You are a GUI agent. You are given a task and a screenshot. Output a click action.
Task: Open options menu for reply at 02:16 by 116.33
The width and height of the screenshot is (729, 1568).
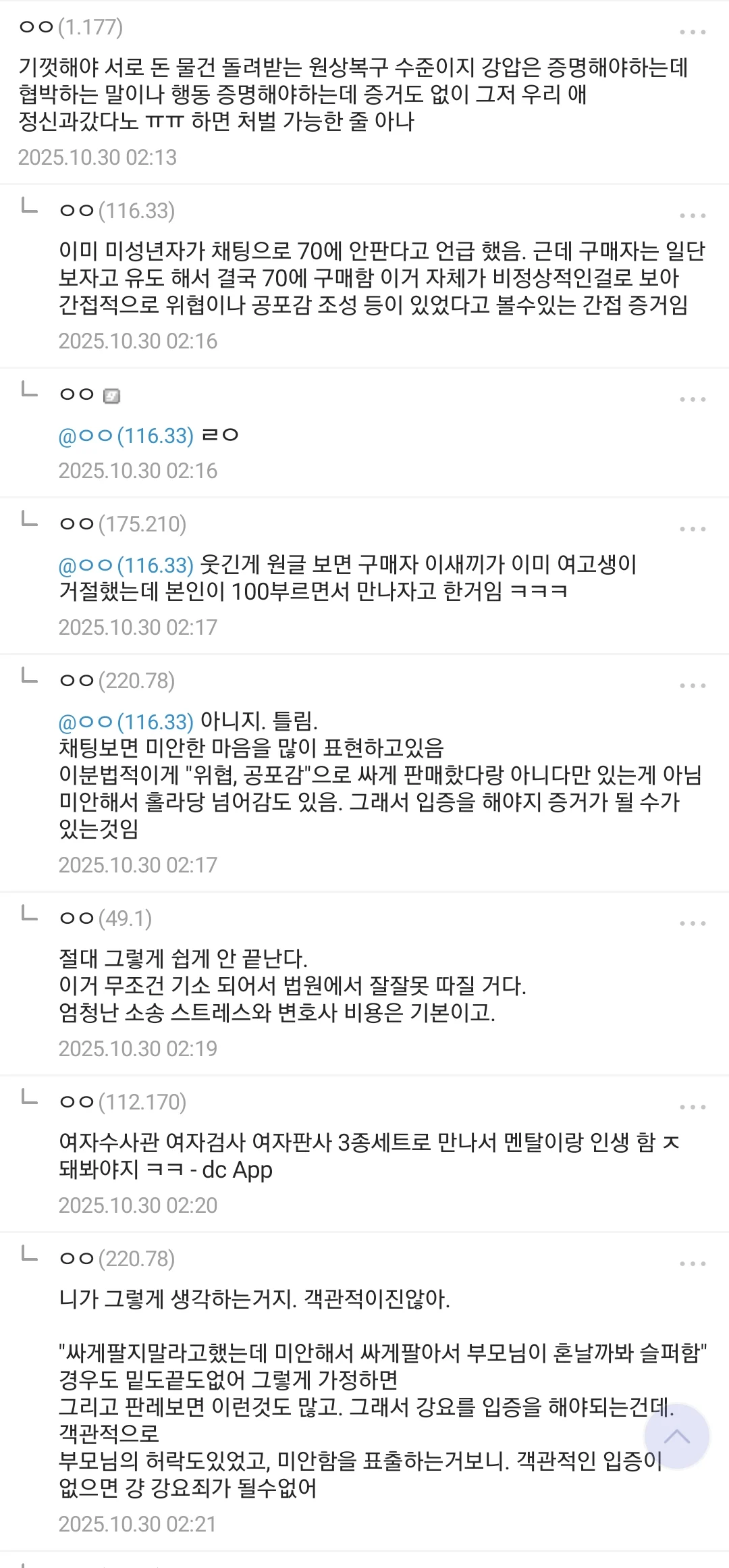click(x=693, y=216)
